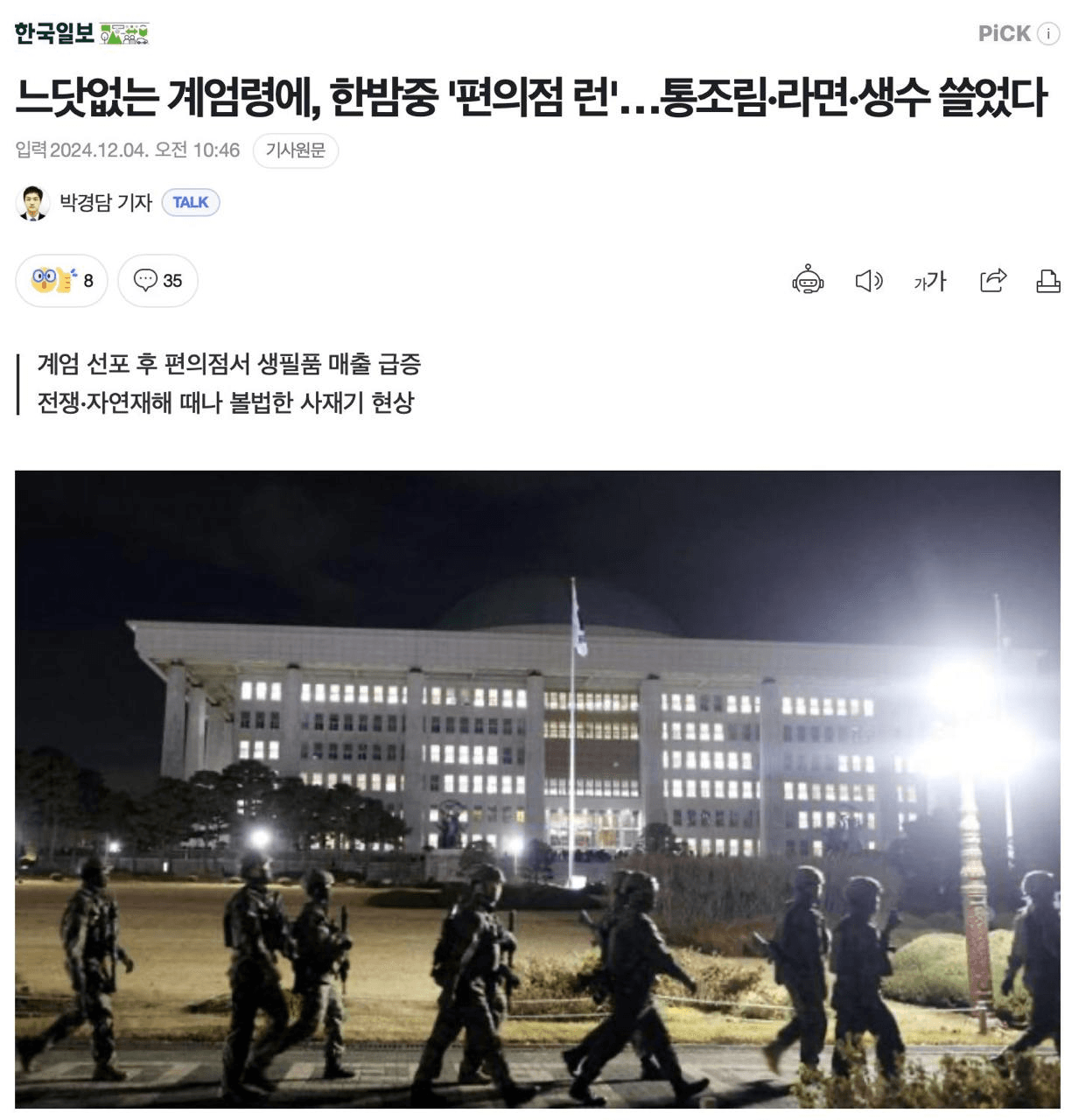Open the National Assembly article photo

click(537, 787)
